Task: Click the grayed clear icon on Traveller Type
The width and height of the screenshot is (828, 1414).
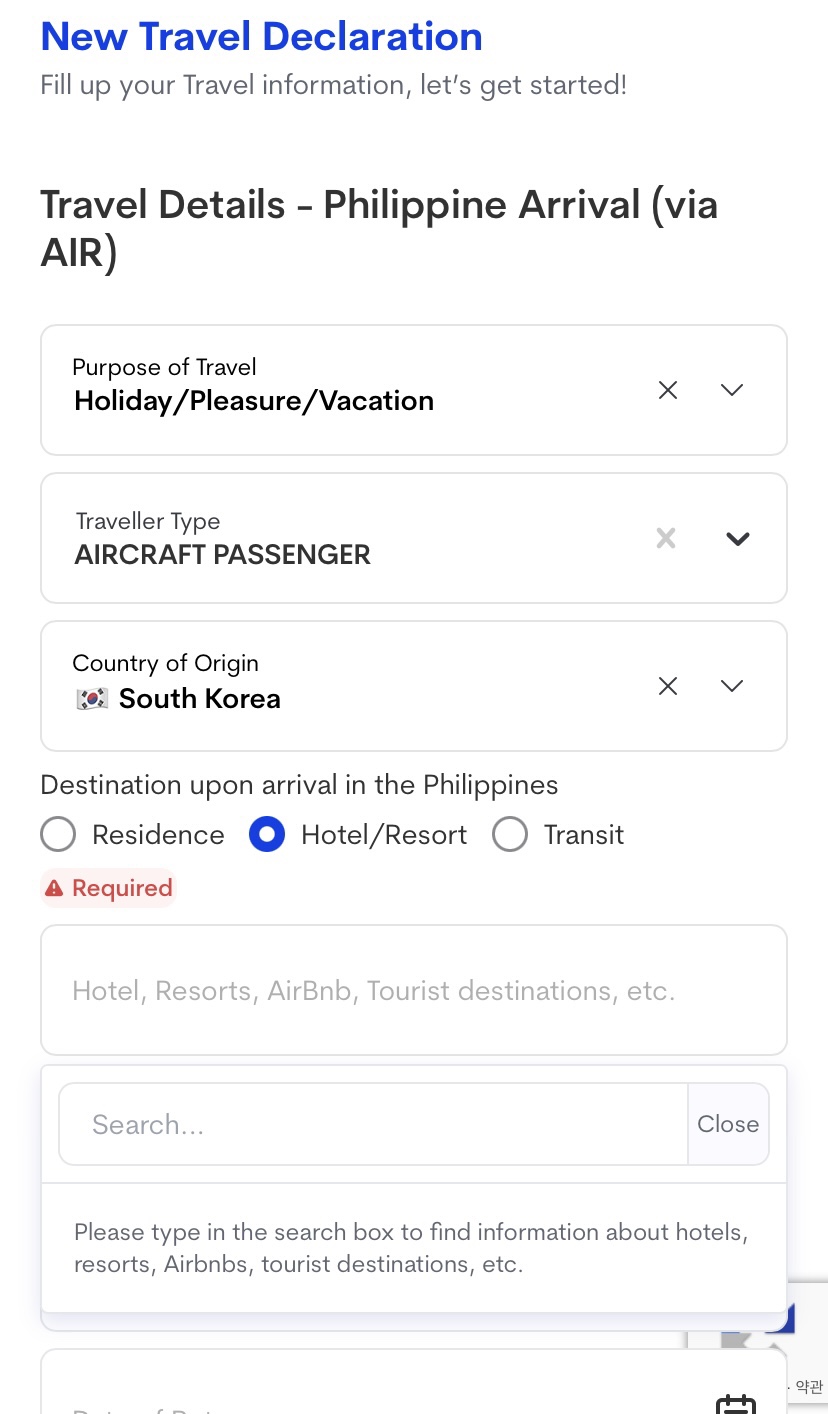Action: pyautogui.click(x=666, y=538)
